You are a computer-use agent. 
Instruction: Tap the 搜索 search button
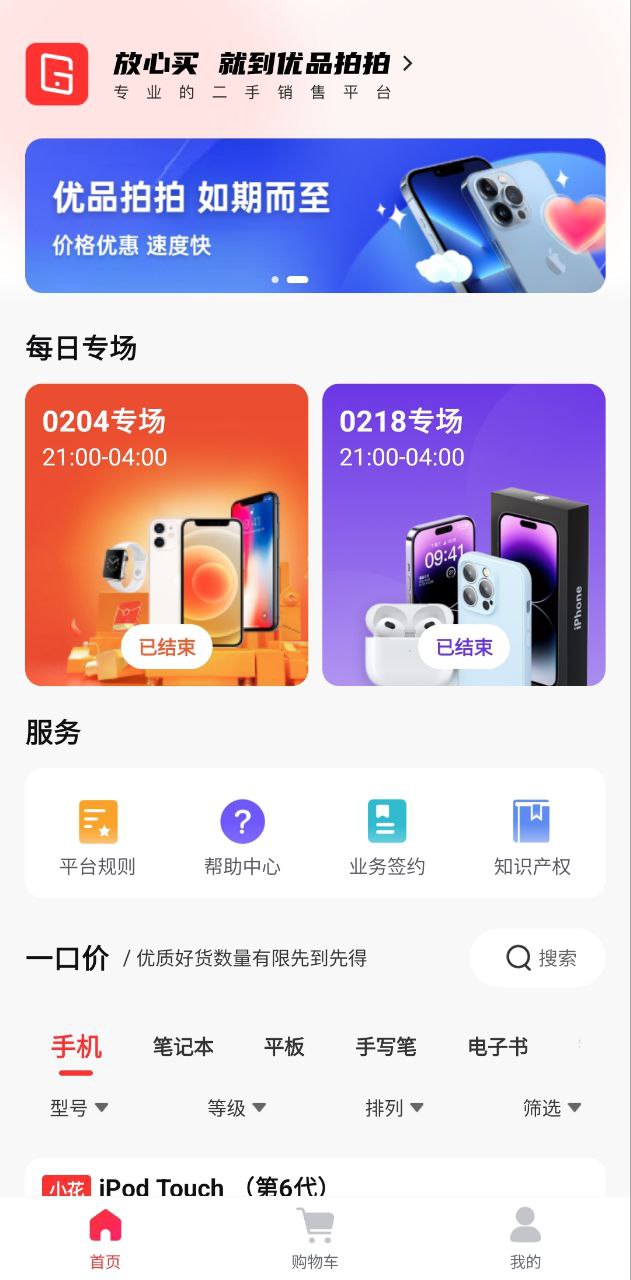coord(540,958)
